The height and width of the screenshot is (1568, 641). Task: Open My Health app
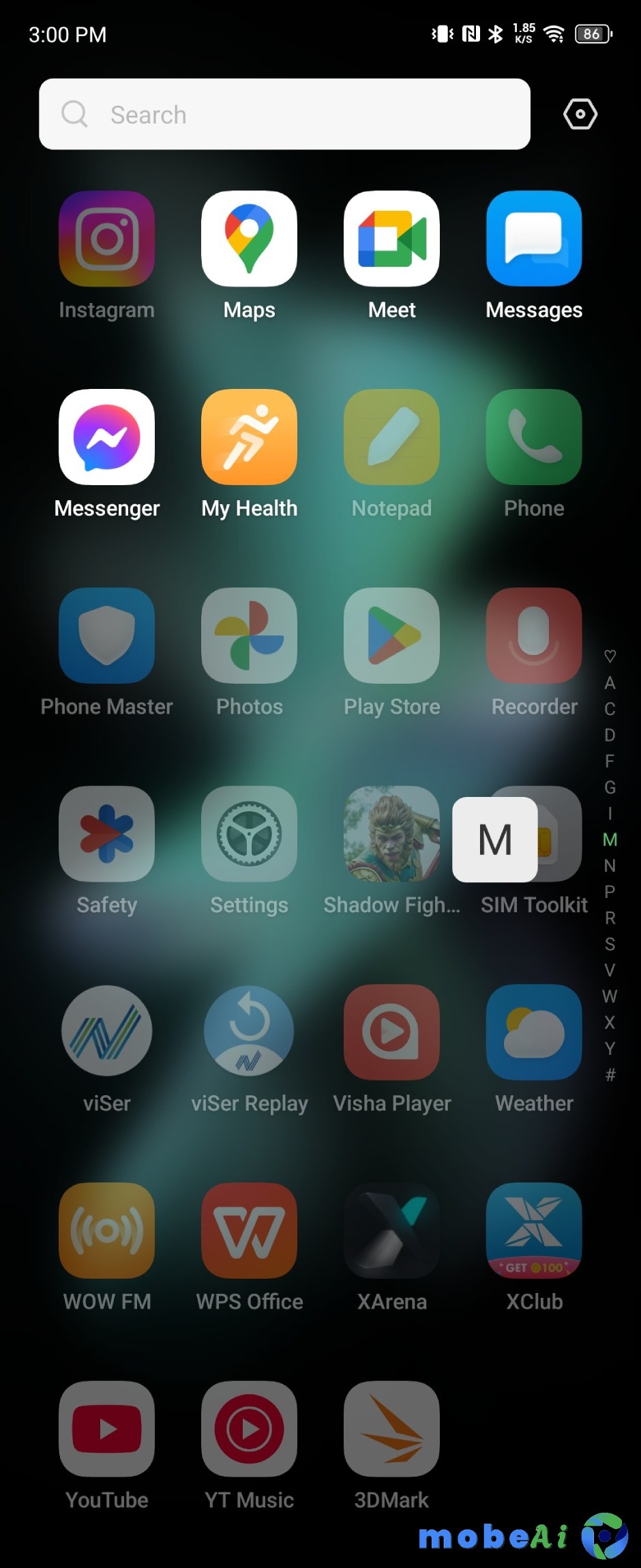point(249,437)
